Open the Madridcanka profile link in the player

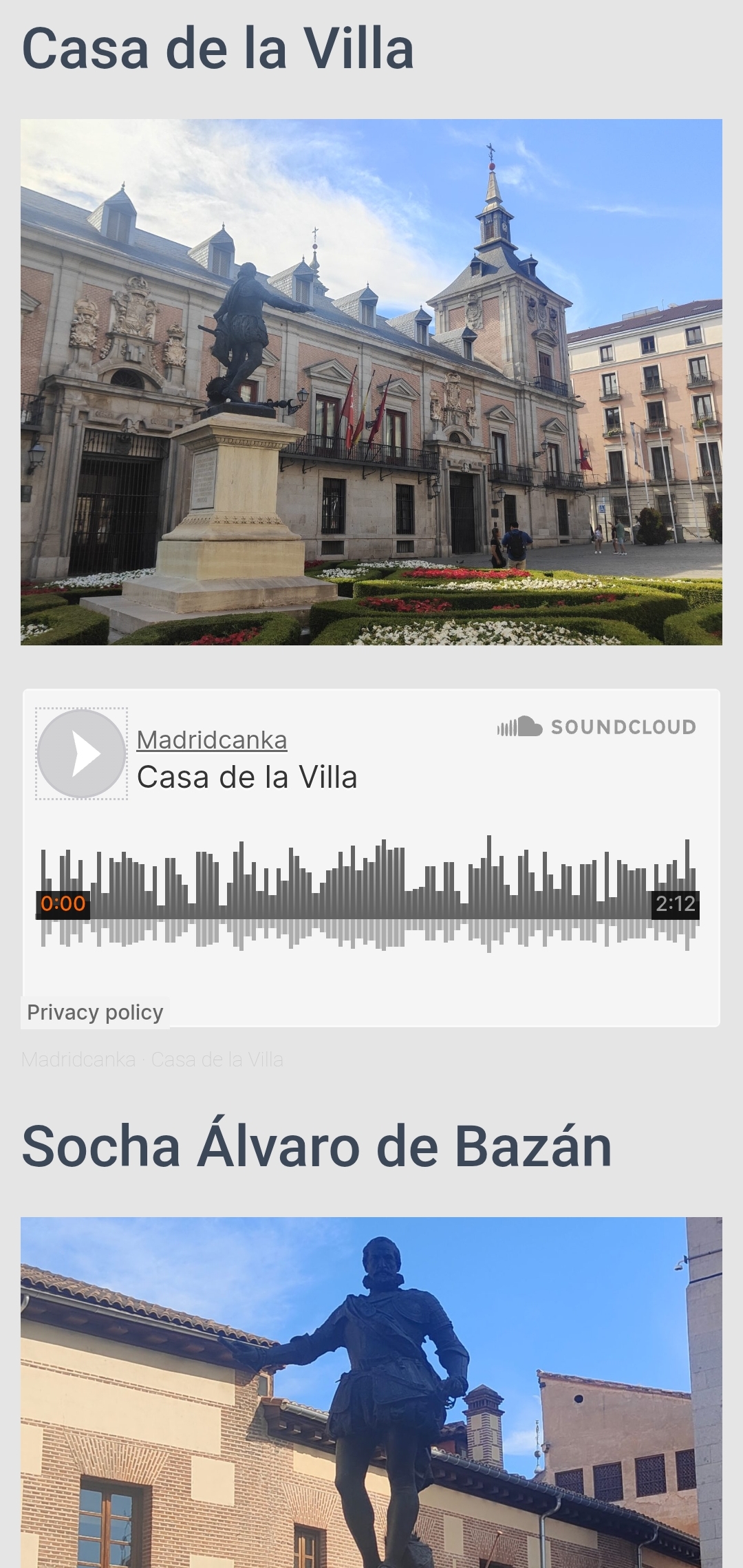point(212,740)
